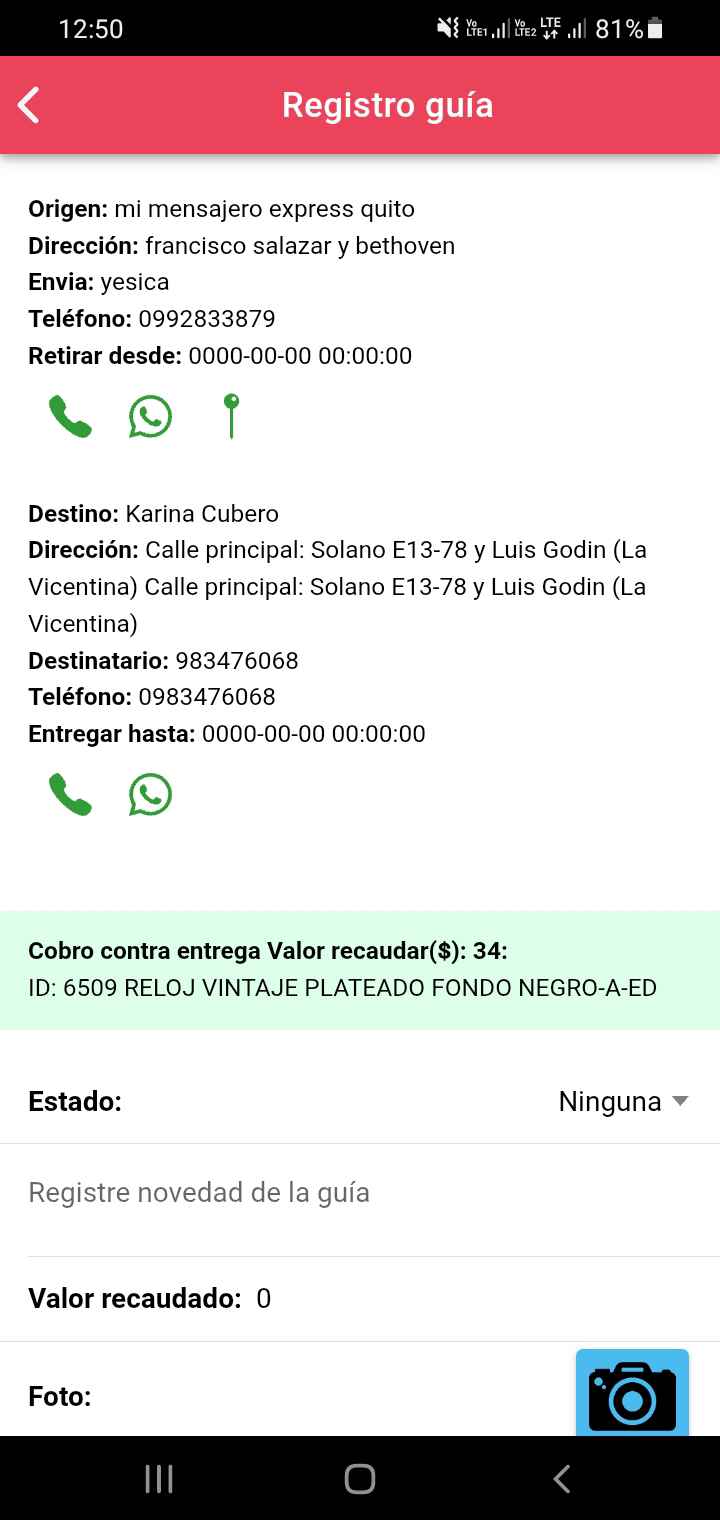The image size is (720, 1520).
Task: Go back from Registro guía
Action: [x=30, y=105]
